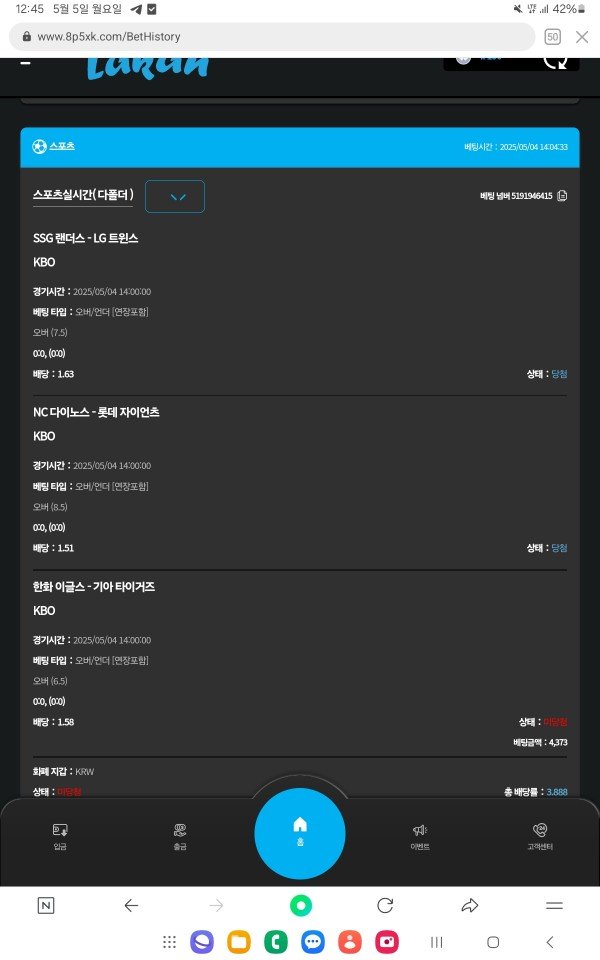
Task: Close the current browser page
Action: click(582, 37)
